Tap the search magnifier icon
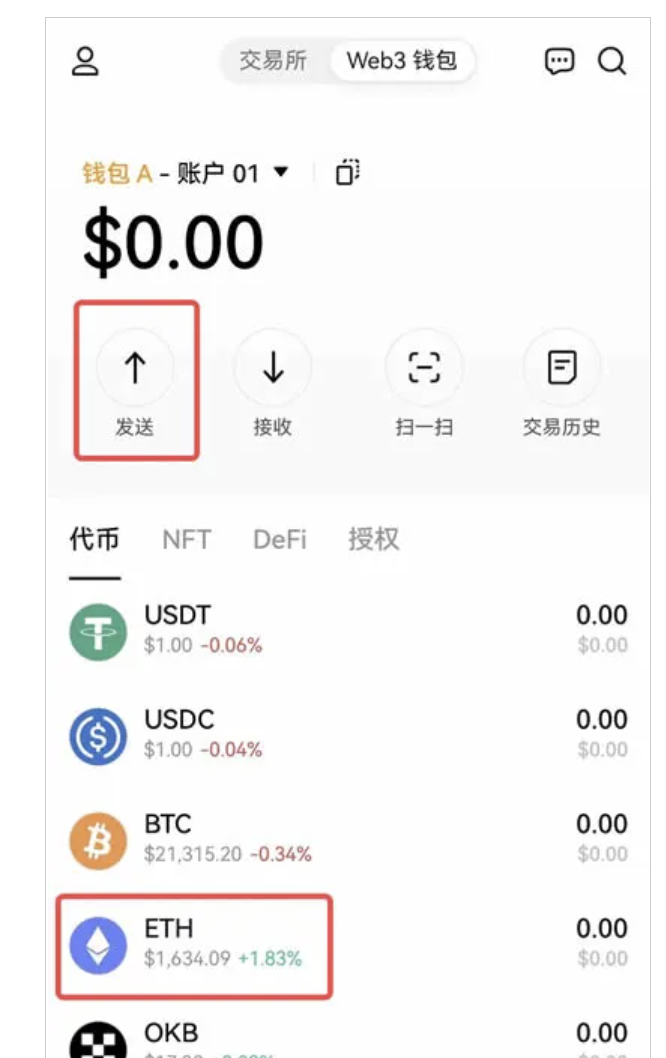 [612, 61]
